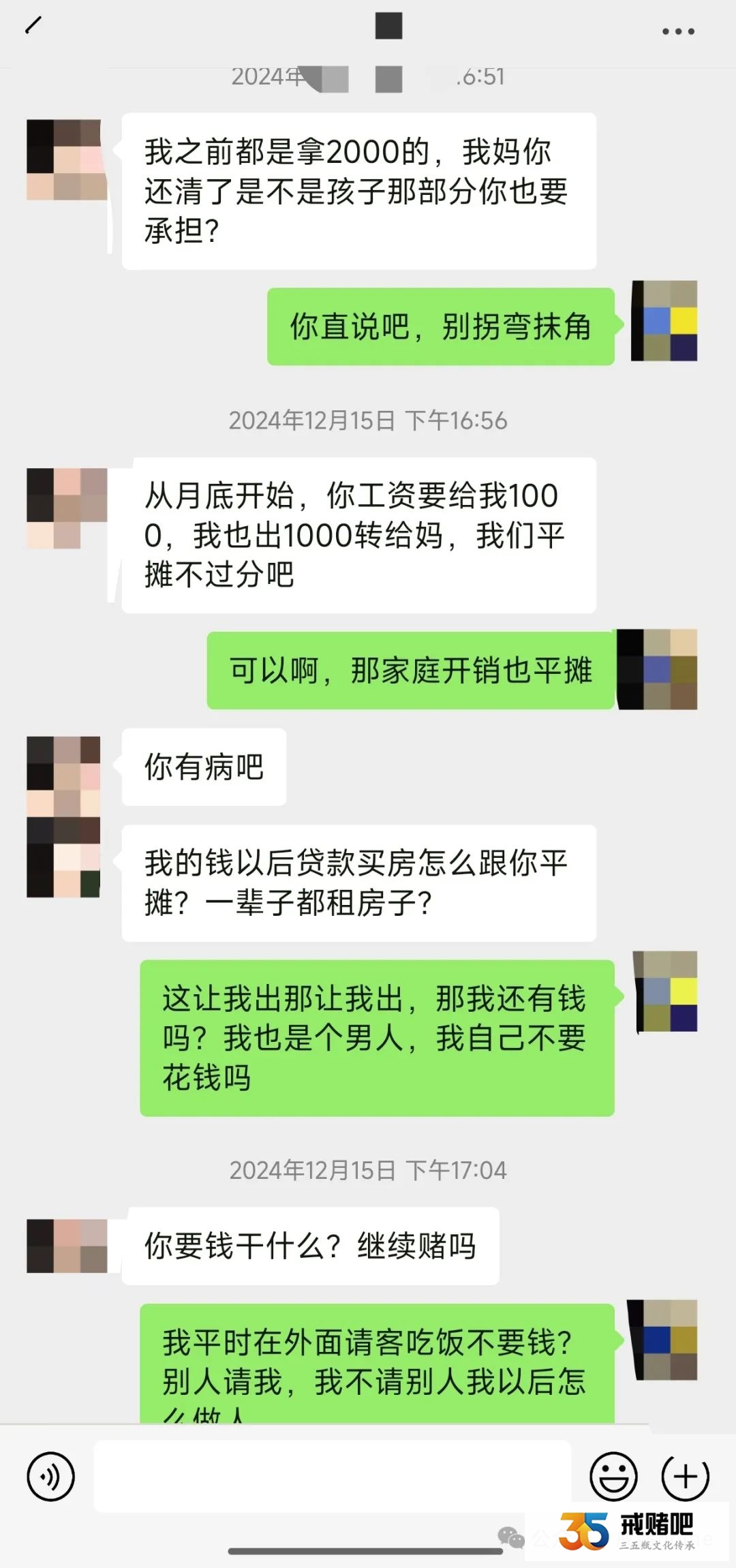Go back from this chat

point(33,26)
